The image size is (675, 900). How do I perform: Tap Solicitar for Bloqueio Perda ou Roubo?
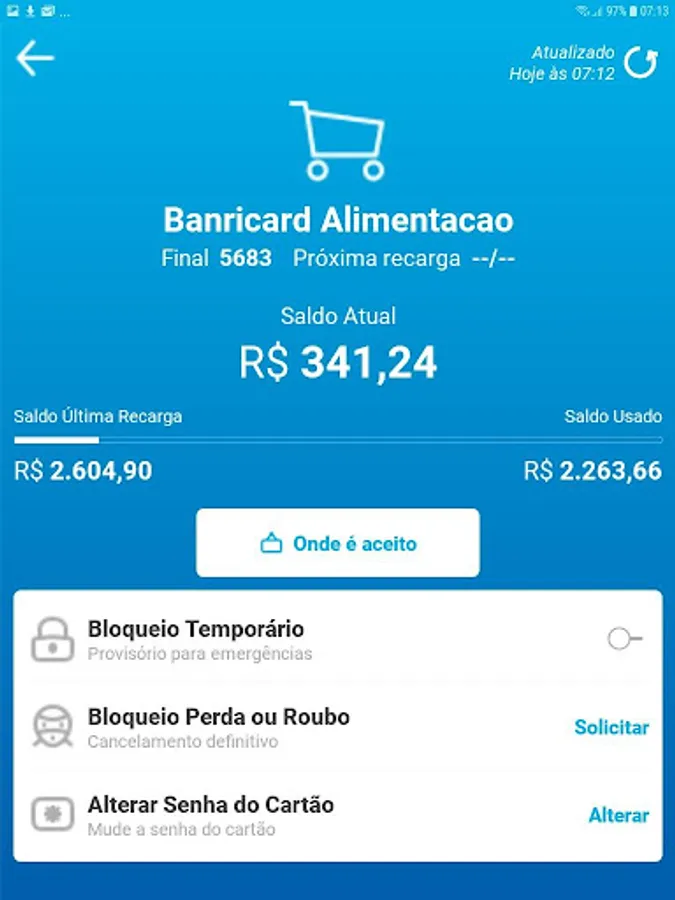[x=611, y=728]
